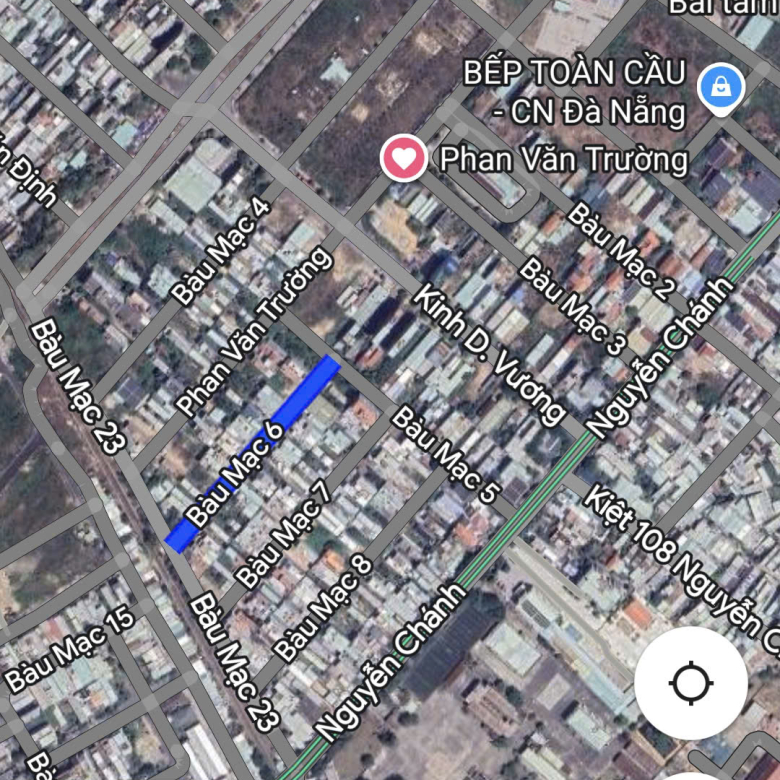Center map on my current location

pos(690,683)
